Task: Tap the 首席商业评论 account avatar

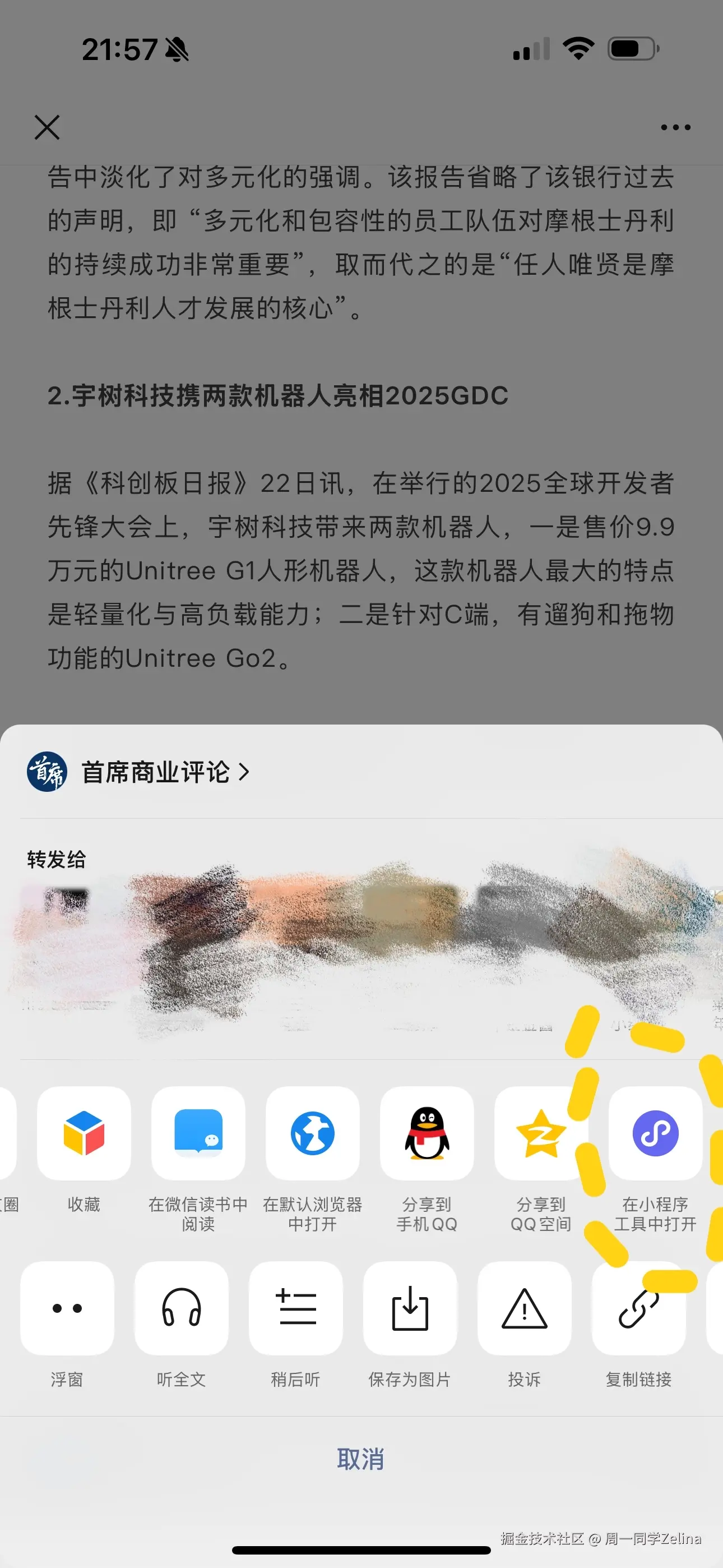Action: (x=48, y=772)
